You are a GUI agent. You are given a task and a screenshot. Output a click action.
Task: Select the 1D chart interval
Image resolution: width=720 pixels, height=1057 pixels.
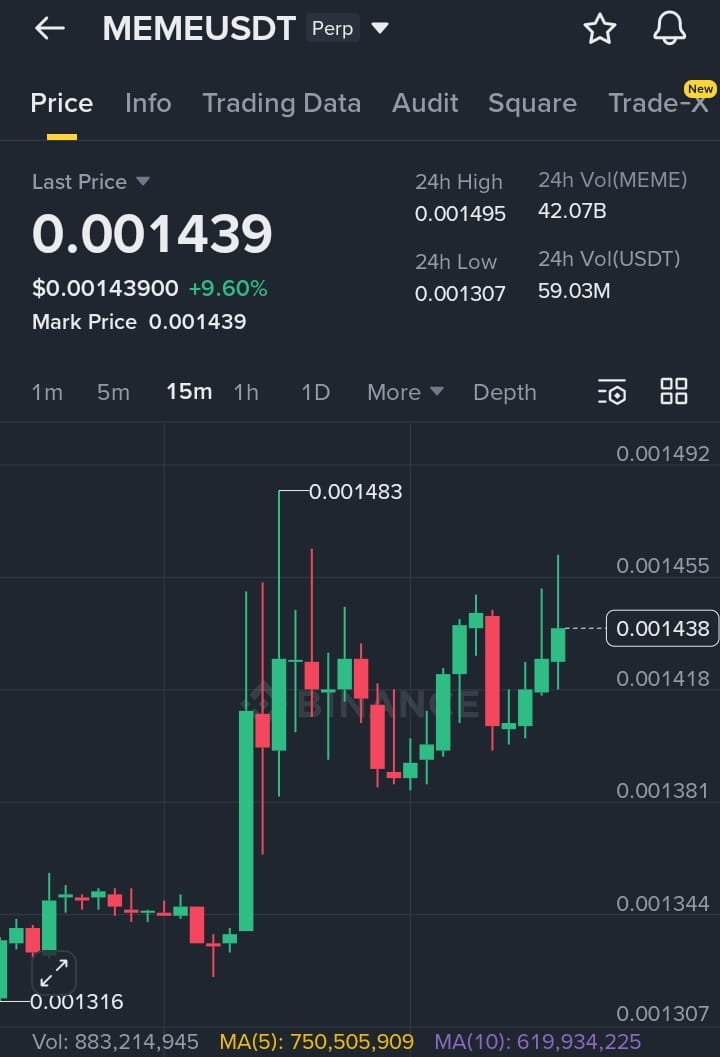pyautogui.click(x=315, y=392)
